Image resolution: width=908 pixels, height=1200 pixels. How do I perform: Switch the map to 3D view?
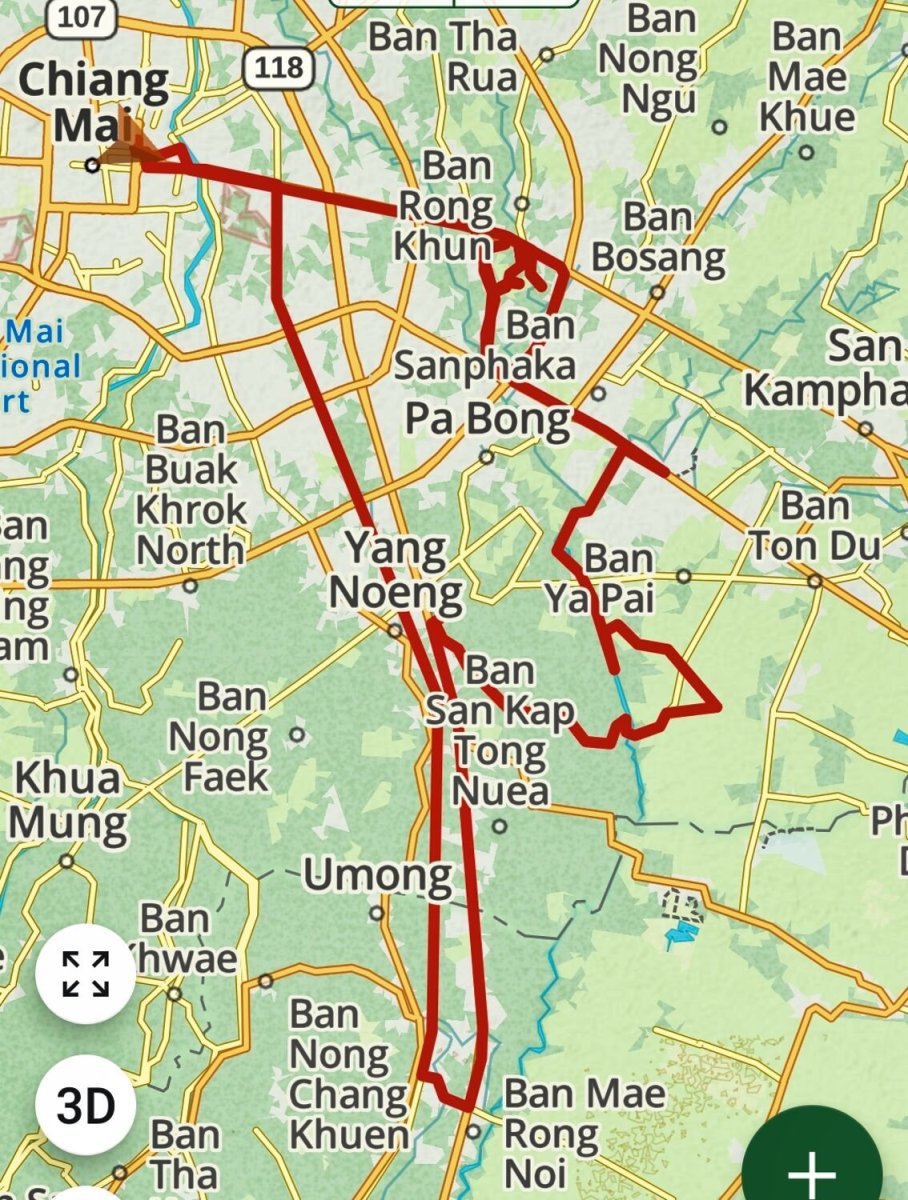pos(85,1105)
